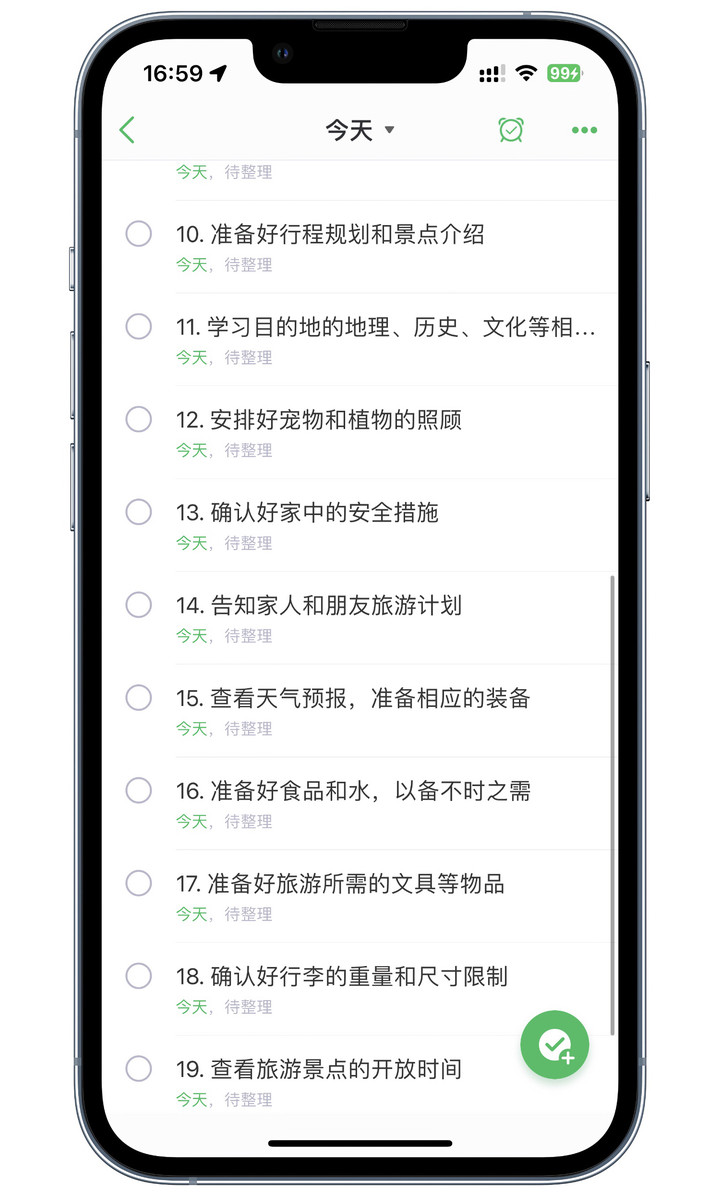The width and height of the screenshot is (720, 1194).
Task: Check off task 12 安排好宠物和植物的照顾
Action: coord(138,419)
